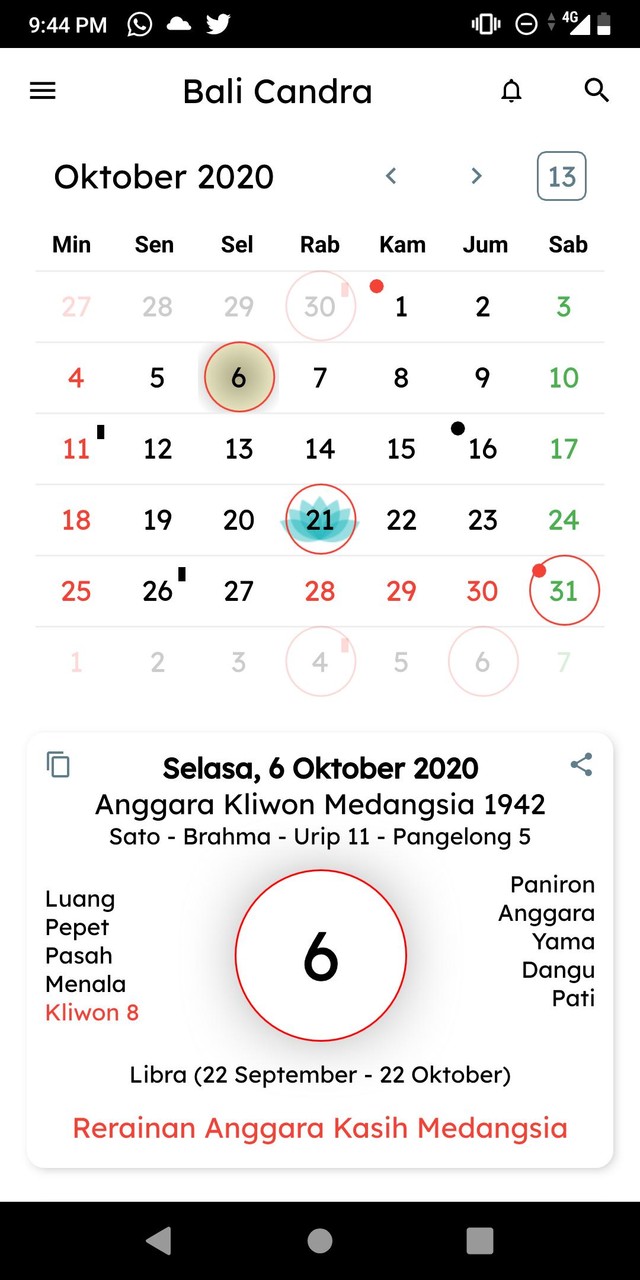Jump to today's date 13 button
The image size is (640, 1280).
[562, 176]
